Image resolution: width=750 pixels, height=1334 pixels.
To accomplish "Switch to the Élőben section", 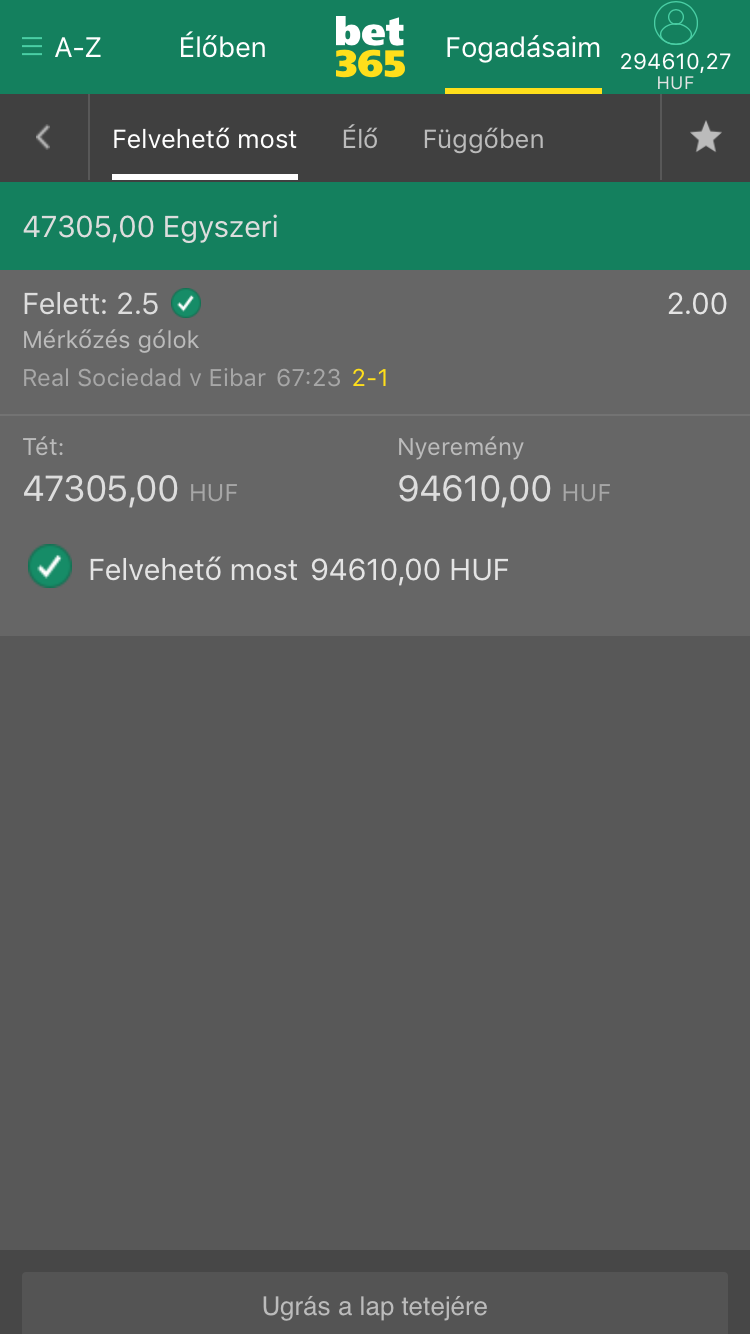I will tap(222, 47).
